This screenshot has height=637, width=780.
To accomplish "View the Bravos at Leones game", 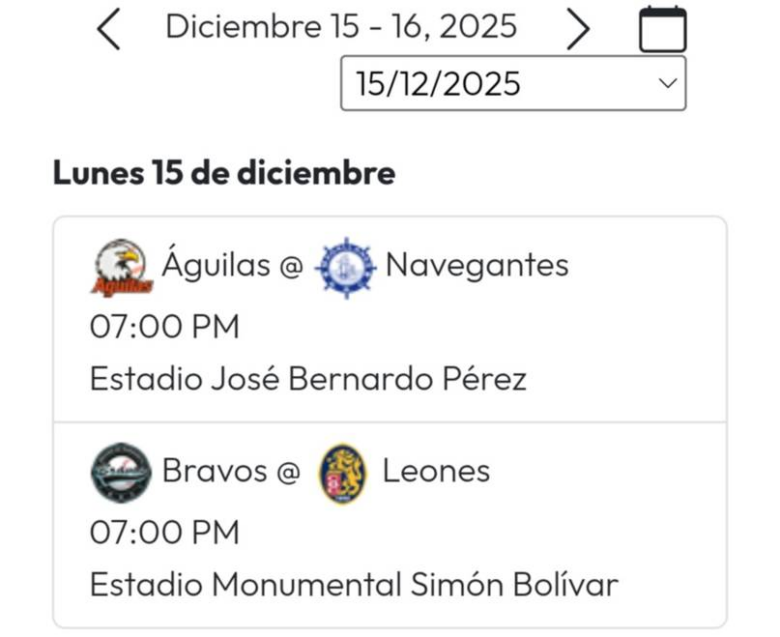I will coord(390,525).
